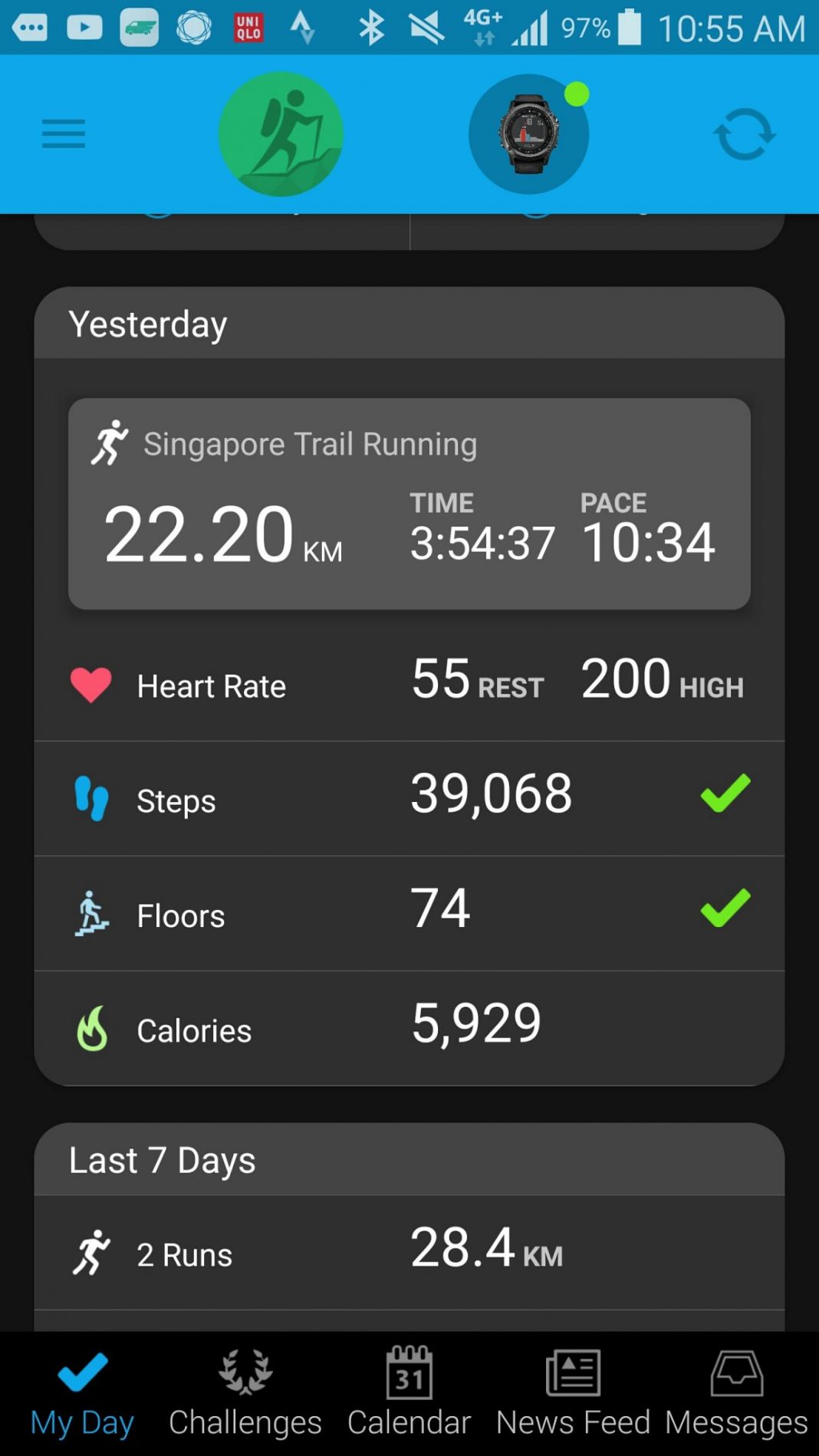819x1456 pixels.
Task: Switch to the My Day tab
Action: coord(82,1394)
